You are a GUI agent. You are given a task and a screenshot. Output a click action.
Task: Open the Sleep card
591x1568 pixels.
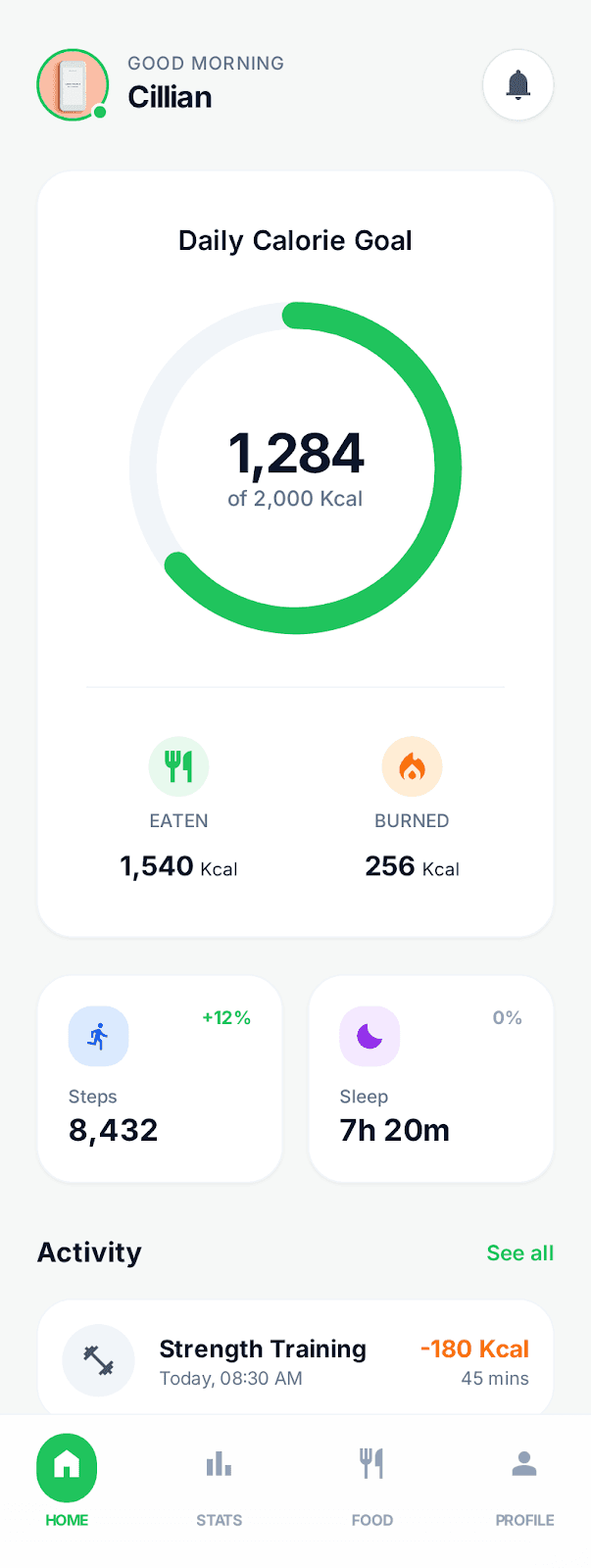coord(431,1078)
